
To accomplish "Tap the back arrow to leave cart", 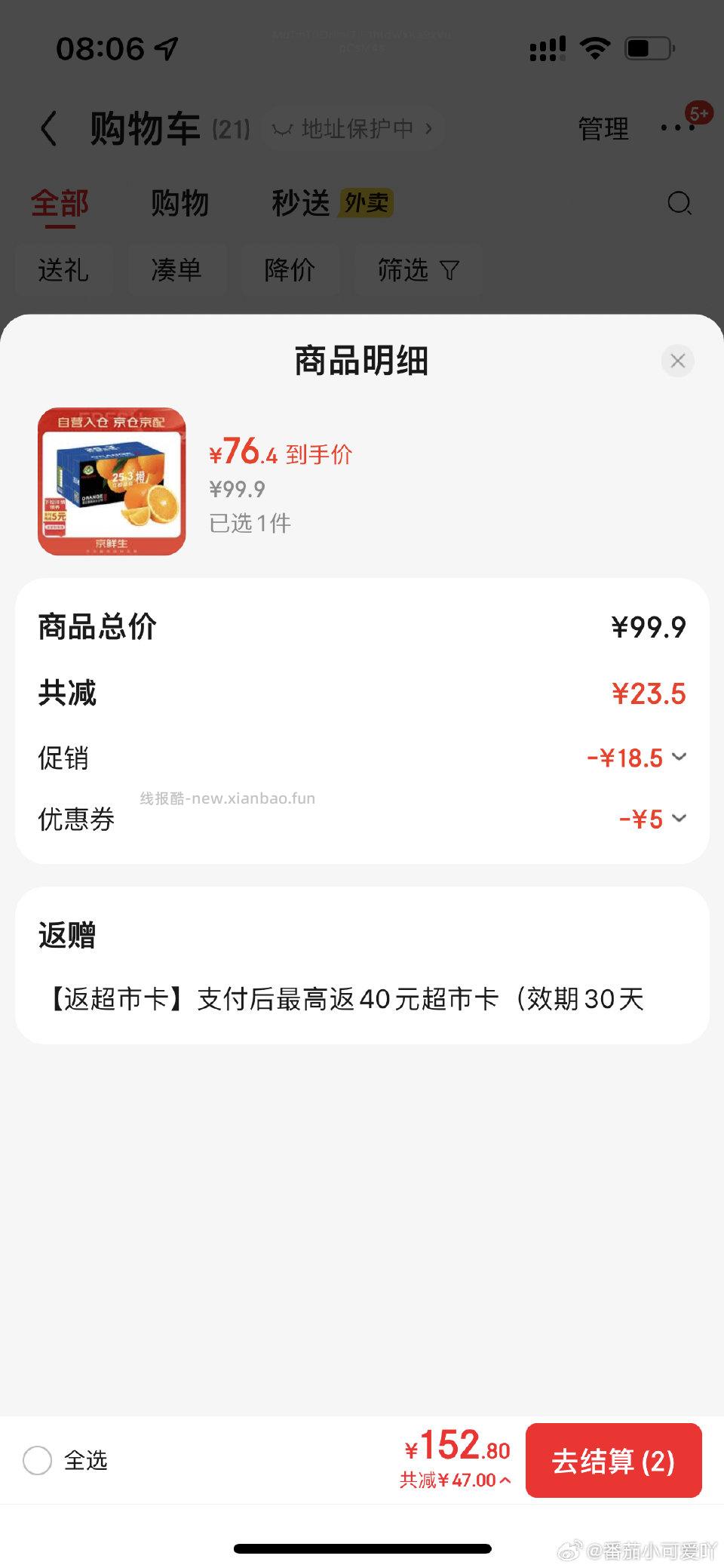I will coord(50,128).
